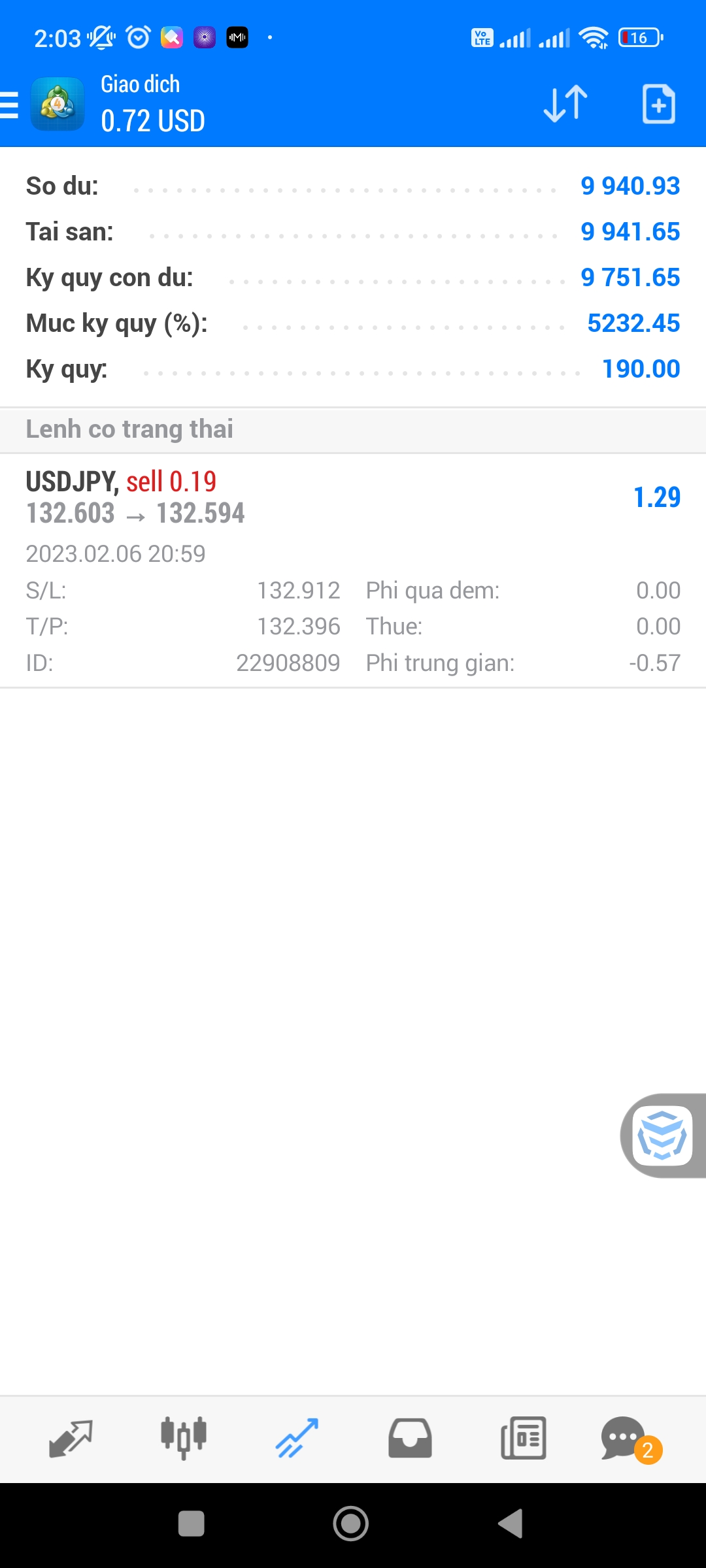
Task: Open the hamburger side menu
Action: pyautogui.click(x=10, y=105)
